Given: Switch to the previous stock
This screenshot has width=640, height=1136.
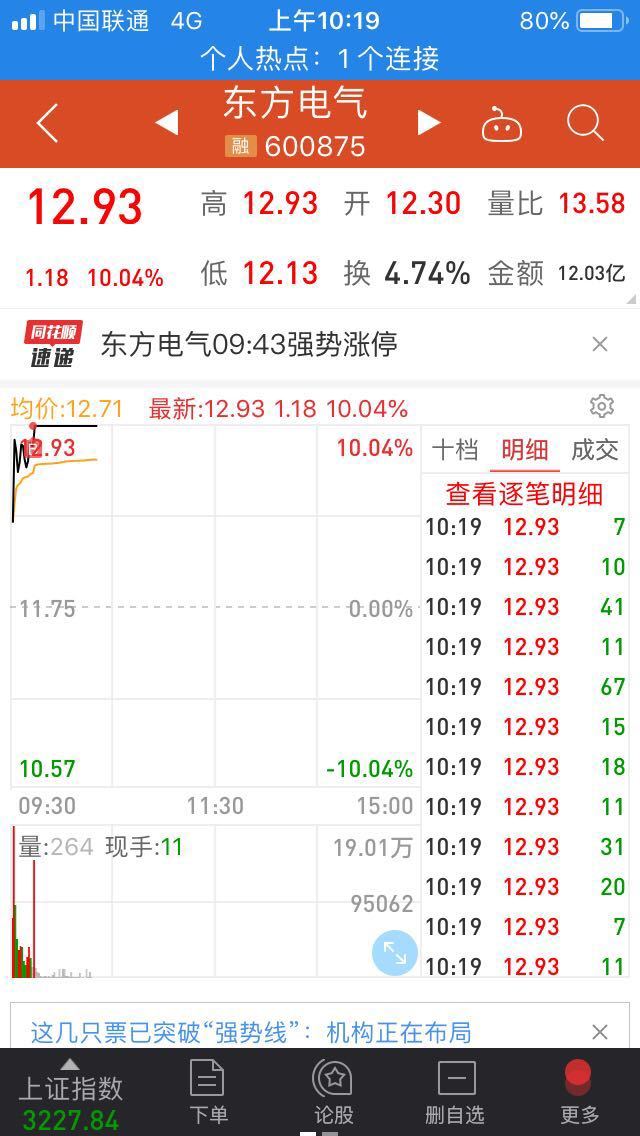Looking at the screenshot, I should click(x=167, y=123).
